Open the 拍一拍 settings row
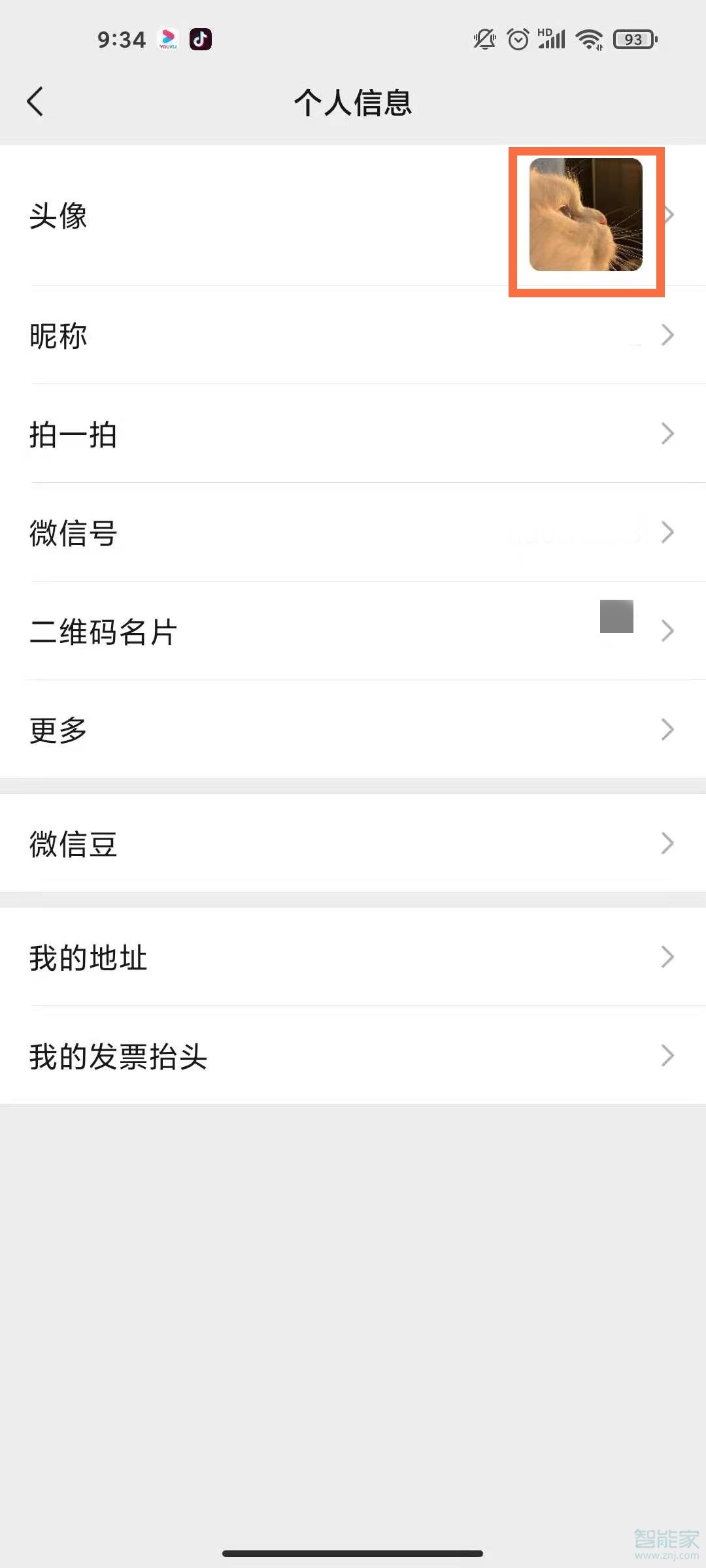The width and height of the screenshot is (706, 1568). tap(353, 434)
